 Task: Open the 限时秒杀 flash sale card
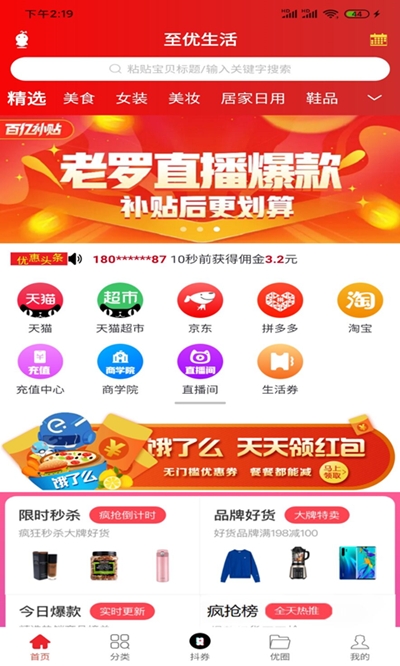click(102, 546)
